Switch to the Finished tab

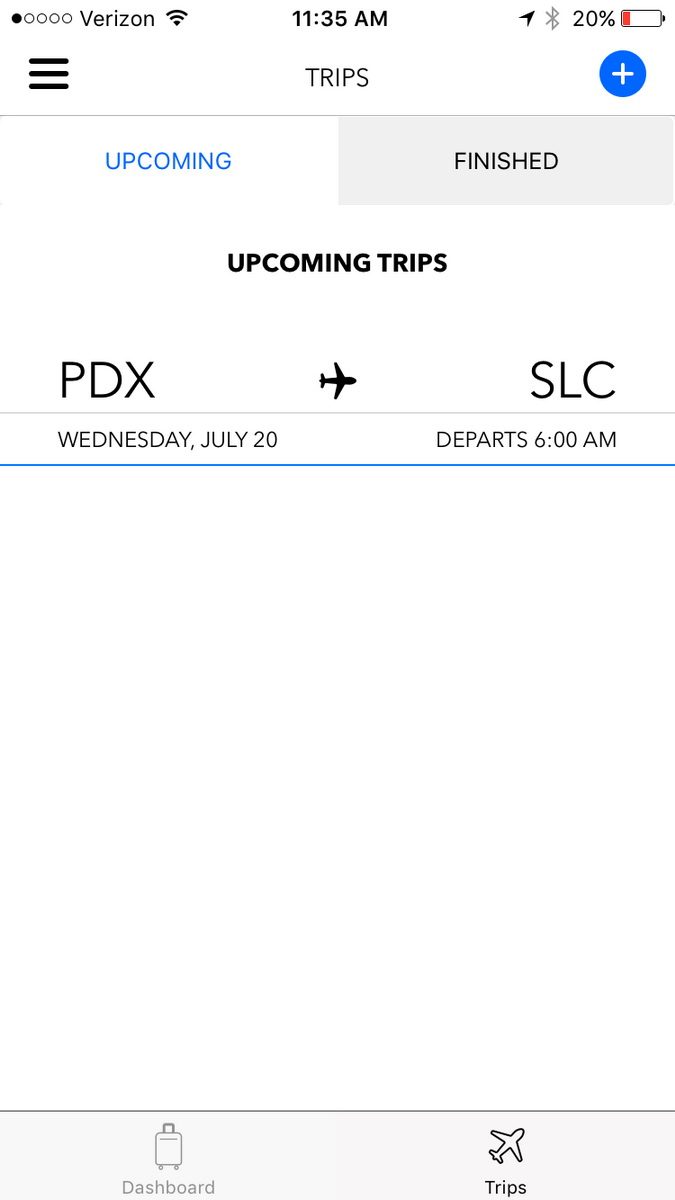(506, 161)
